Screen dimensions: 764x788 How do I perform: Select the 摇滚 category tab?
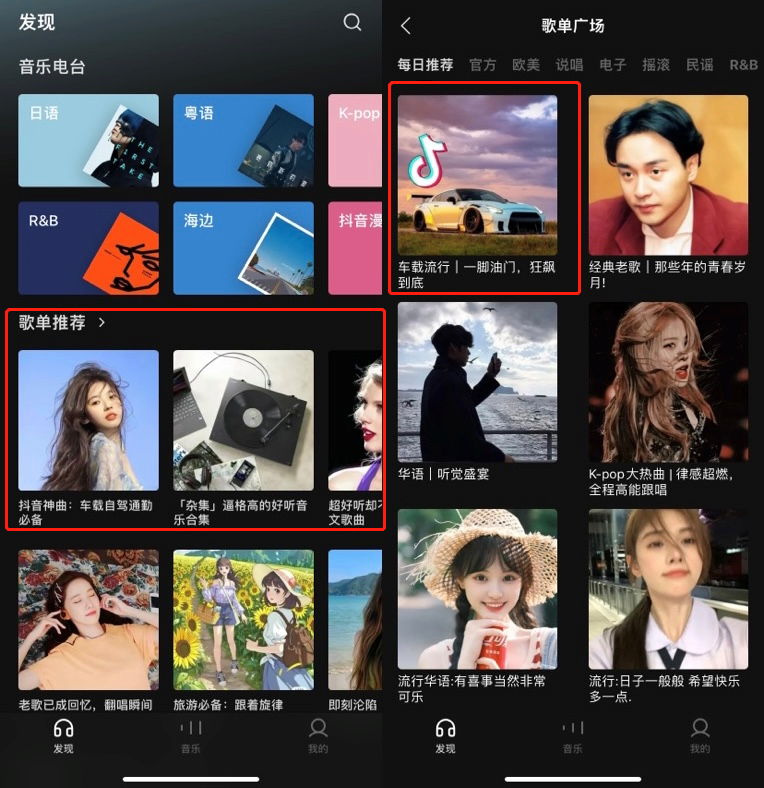point(656,65)
